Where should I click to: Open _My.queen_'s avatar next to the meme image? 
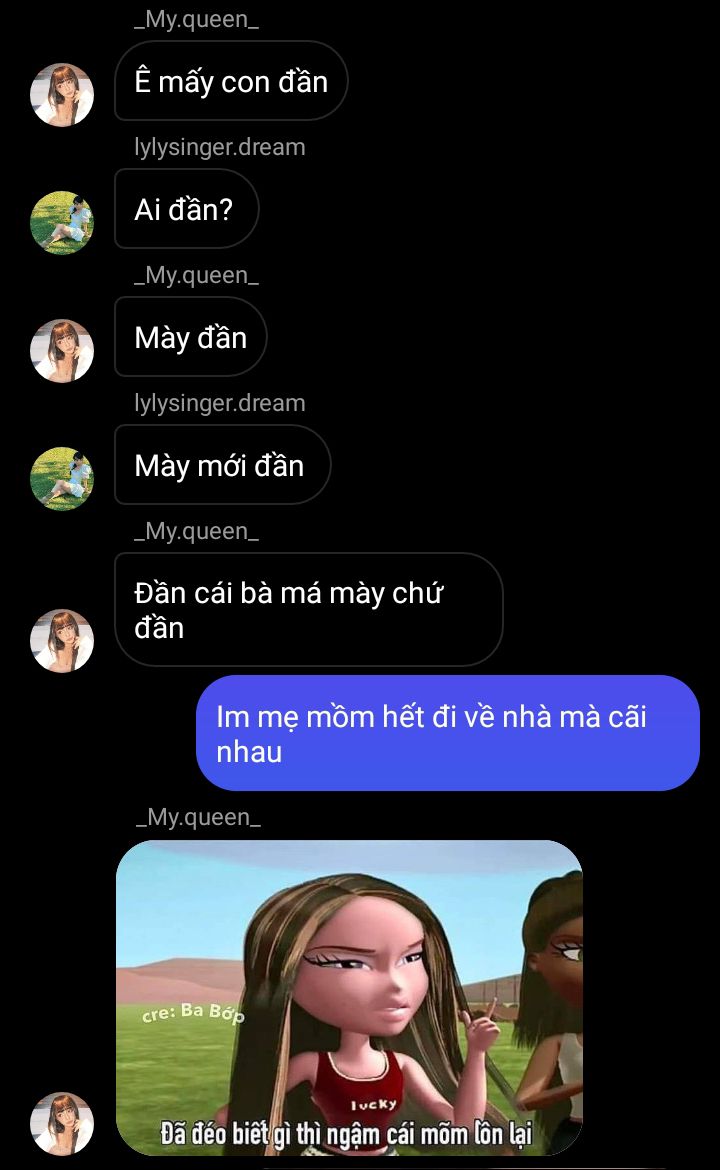point(62,1123)
